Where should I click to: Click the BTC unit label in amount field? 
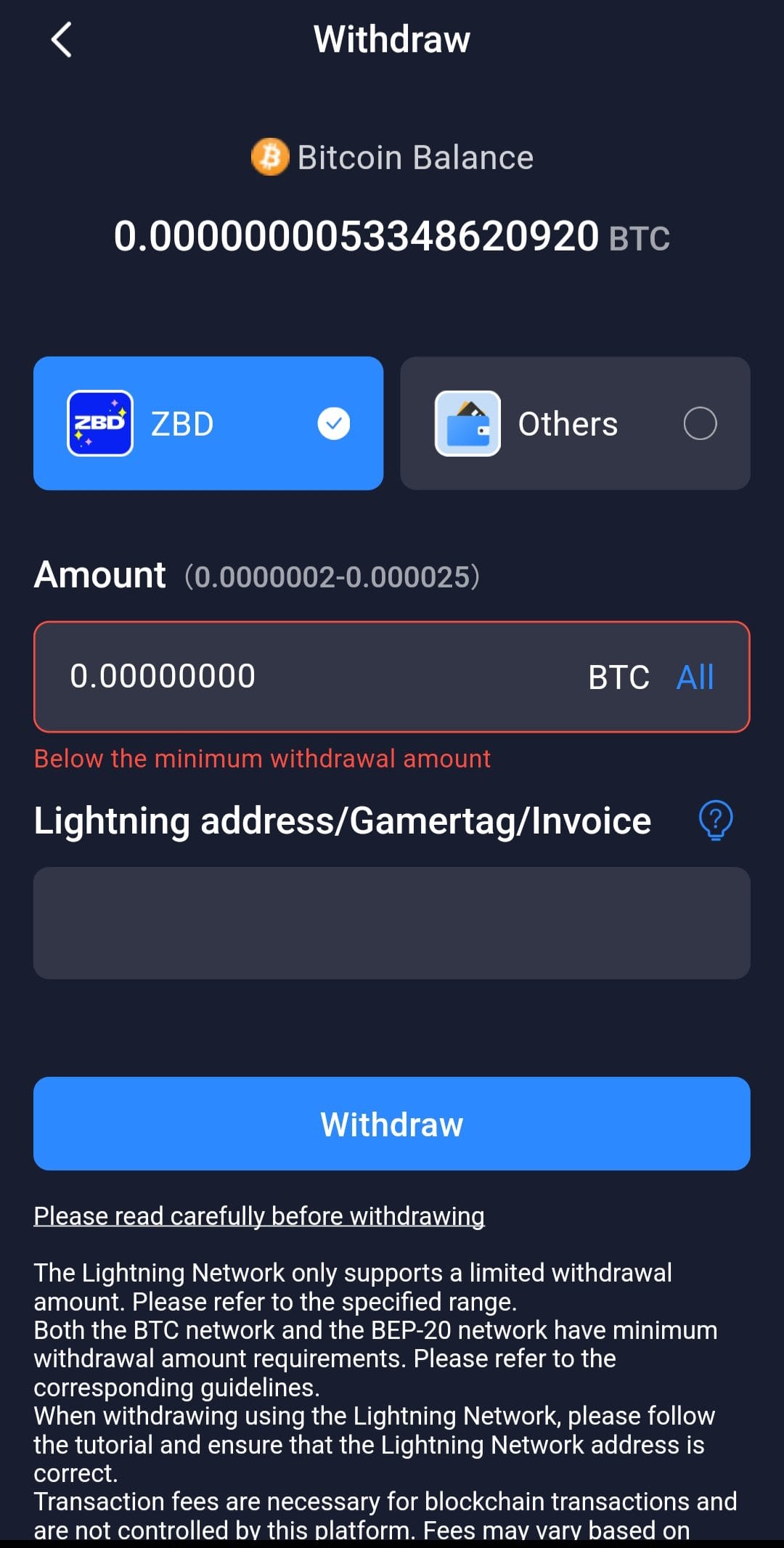coord(618,676)
